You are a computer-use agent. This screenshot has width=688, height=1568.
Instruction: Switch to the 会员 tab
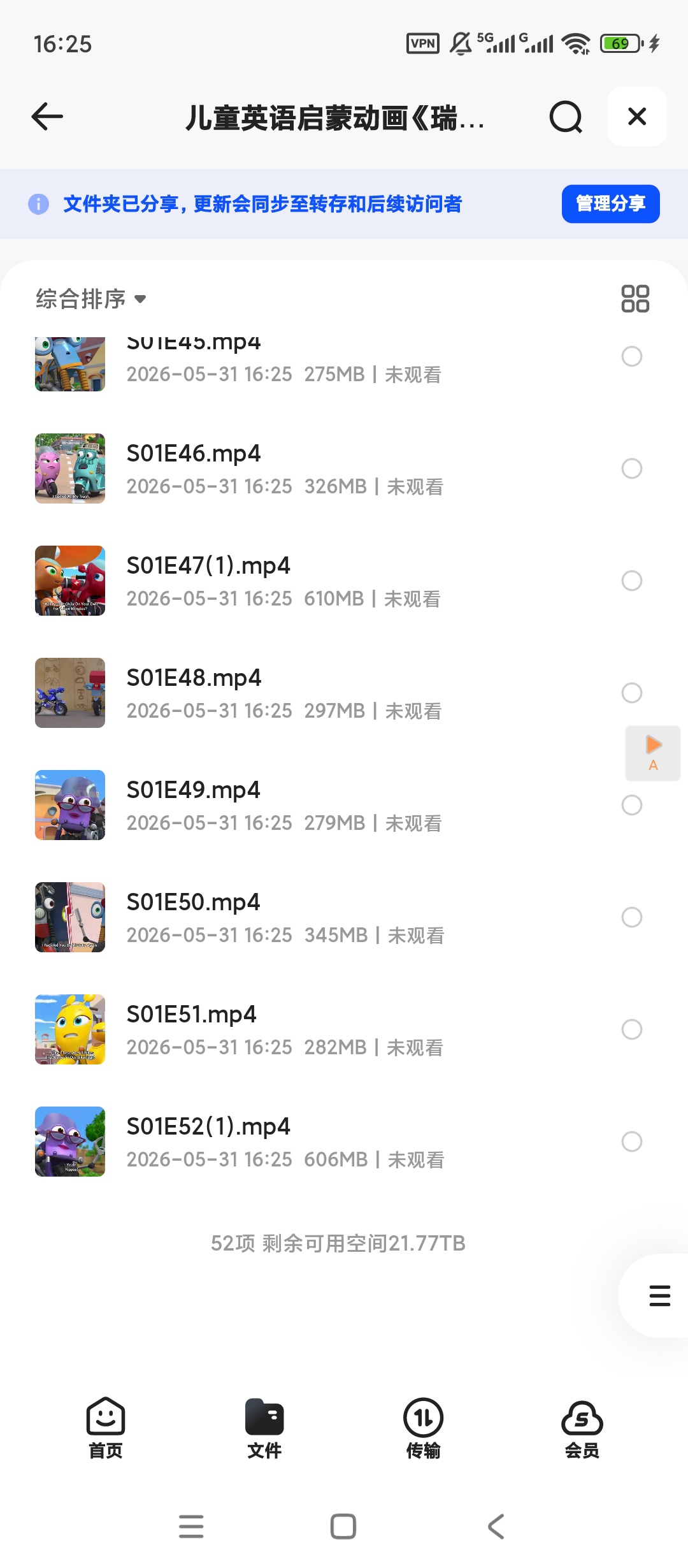(x=582, y=1428)
